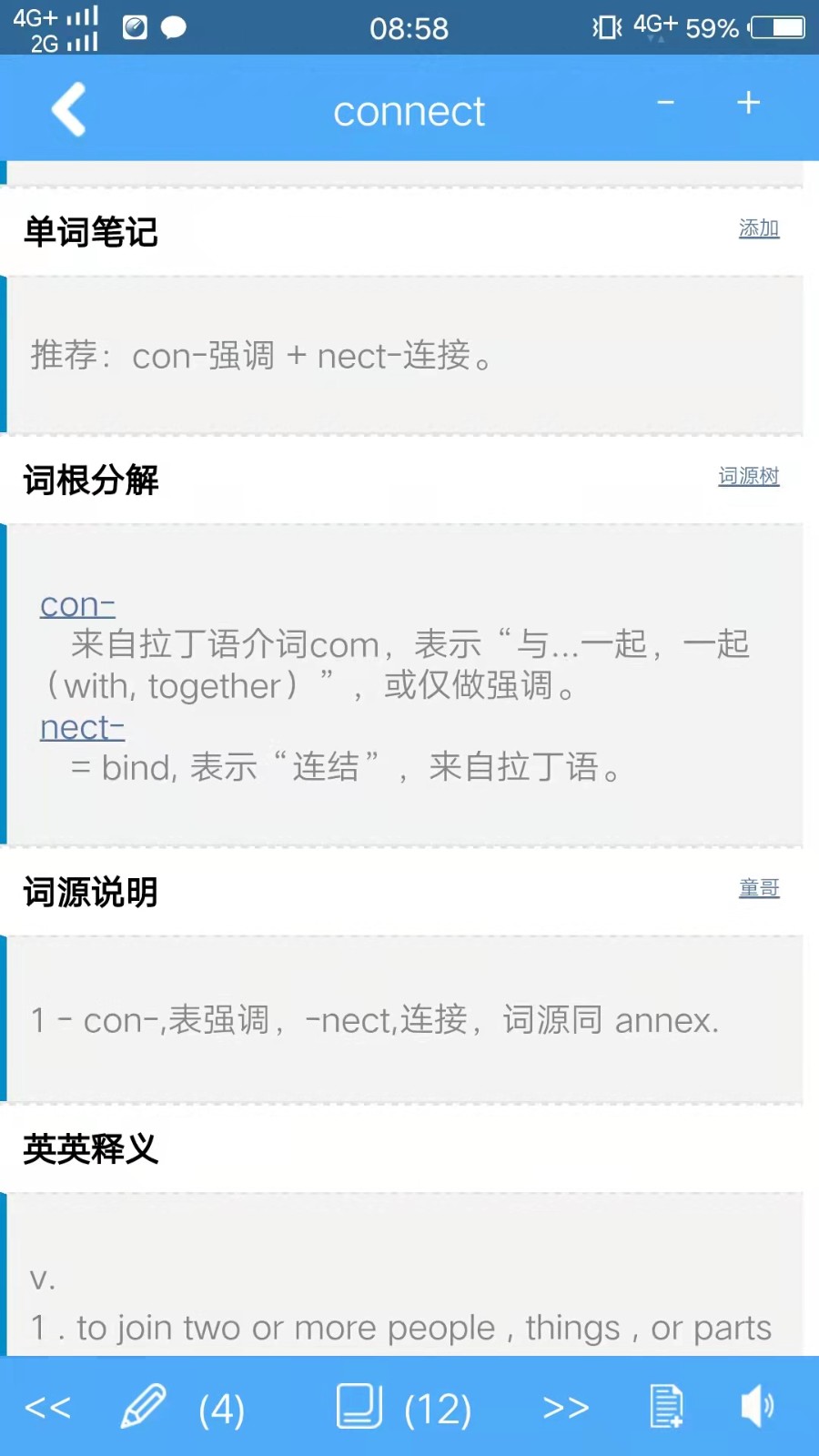Play the pronunciation with the speaker icon
Image resolution: width=819 pixels, height=1456 pixels.
point(757,1406)
